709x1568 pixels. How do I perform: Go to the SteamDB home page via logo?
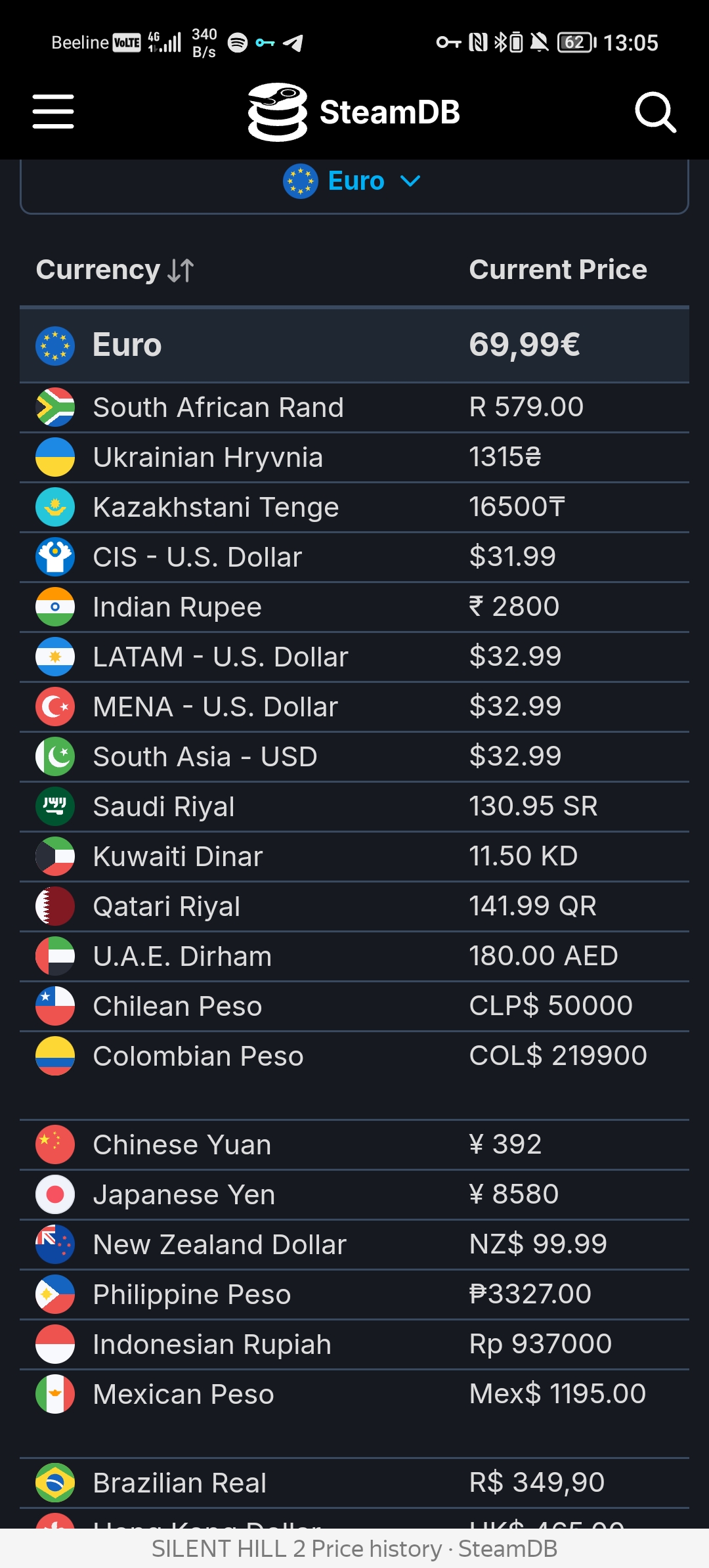(x=354, y=112)
